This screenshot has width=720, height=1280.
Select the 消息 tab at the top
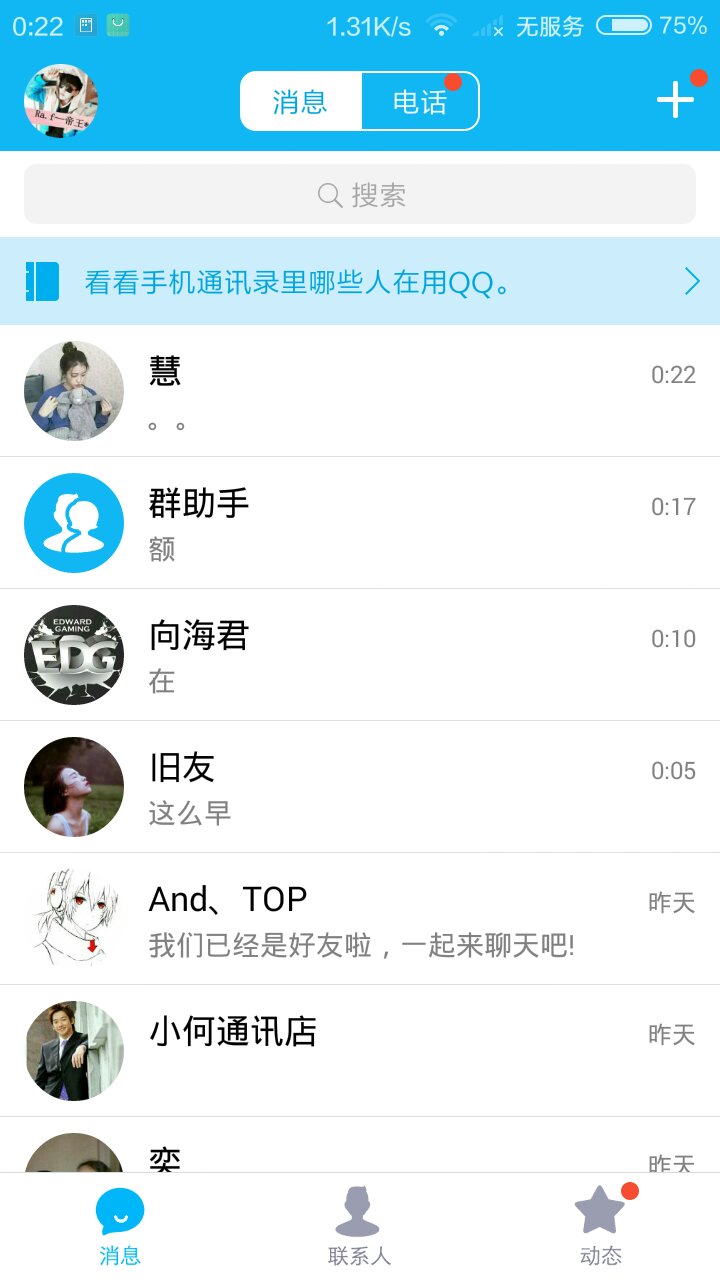pos(299,100)
